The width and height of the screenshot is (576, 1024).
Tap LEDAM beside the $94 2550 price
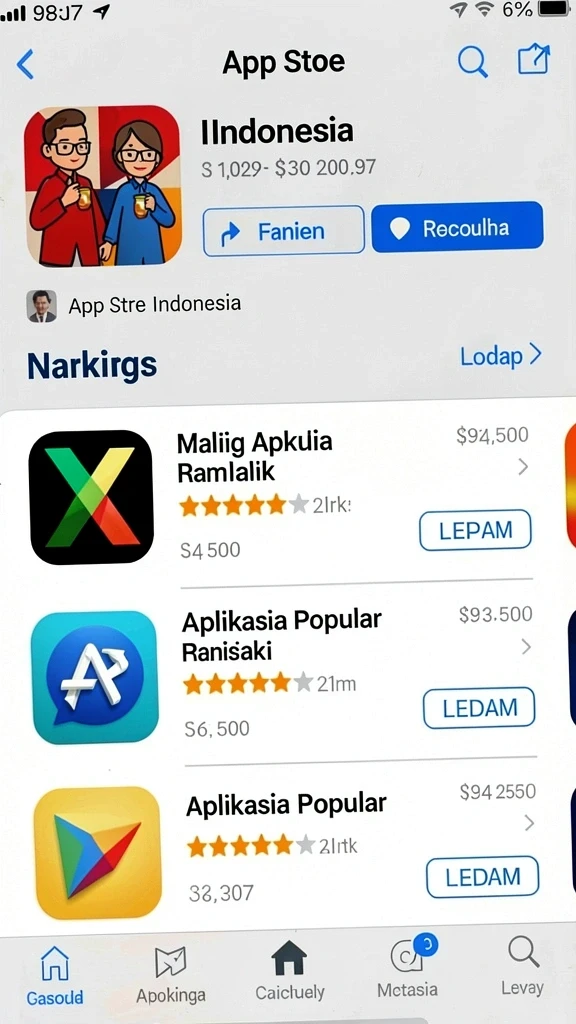point(483,877)
